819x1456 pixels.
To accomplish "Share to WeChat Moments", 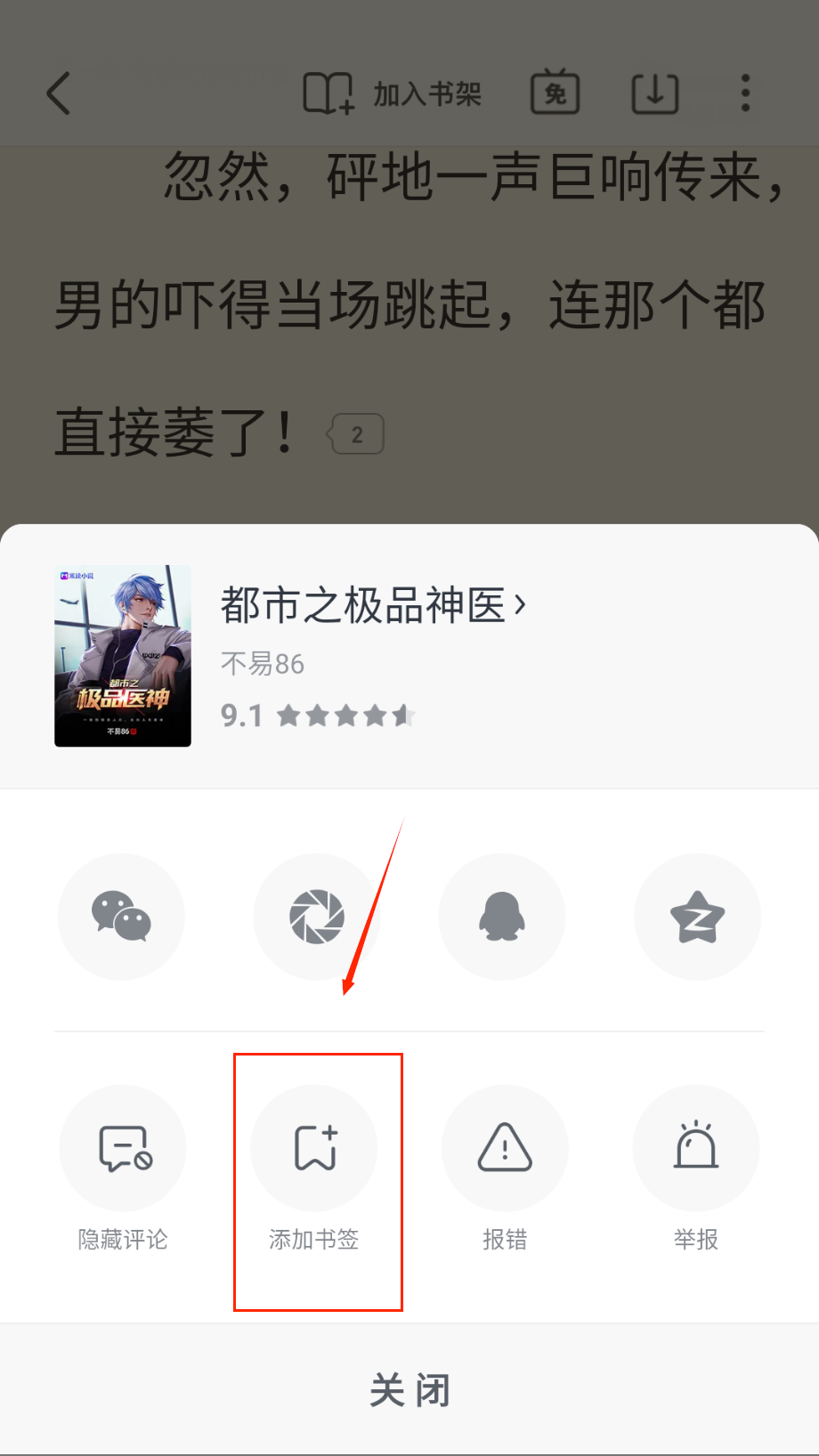I will click(x=316, y=917).
